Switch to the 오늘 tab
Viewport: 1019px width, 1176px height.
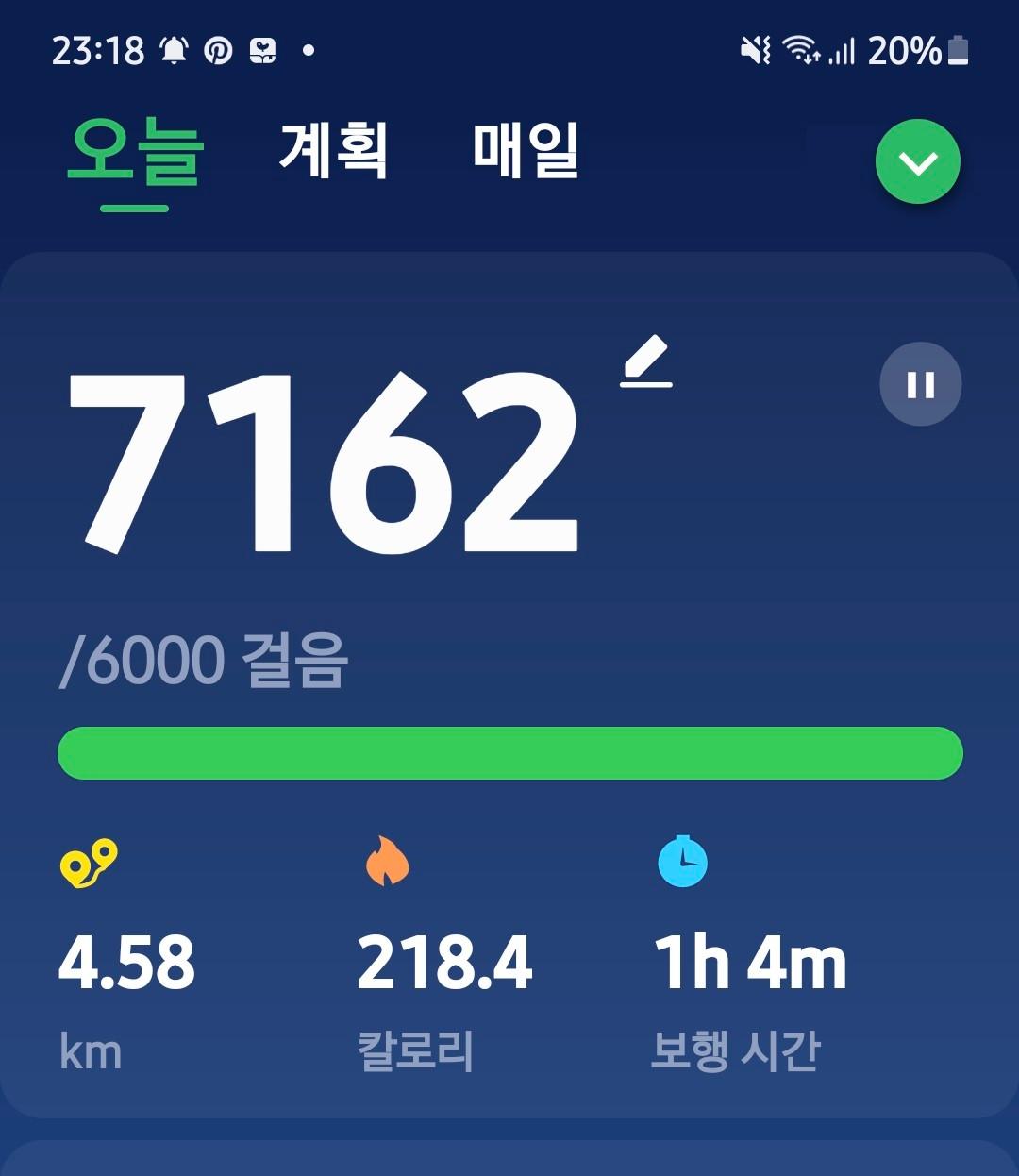[135, 153]
